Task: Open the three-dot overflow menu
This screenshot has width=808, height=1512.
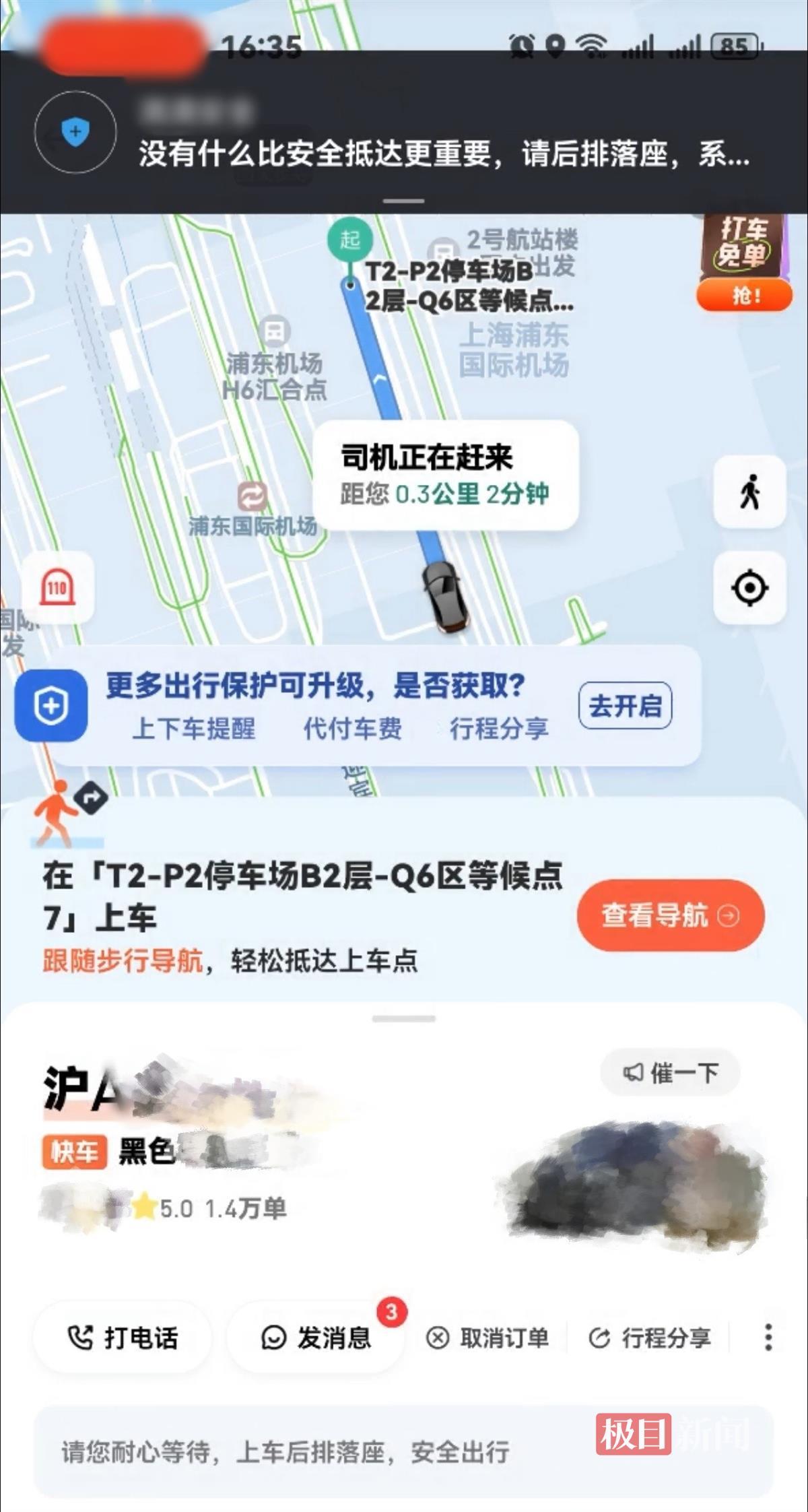Action: pos(768,1338)
